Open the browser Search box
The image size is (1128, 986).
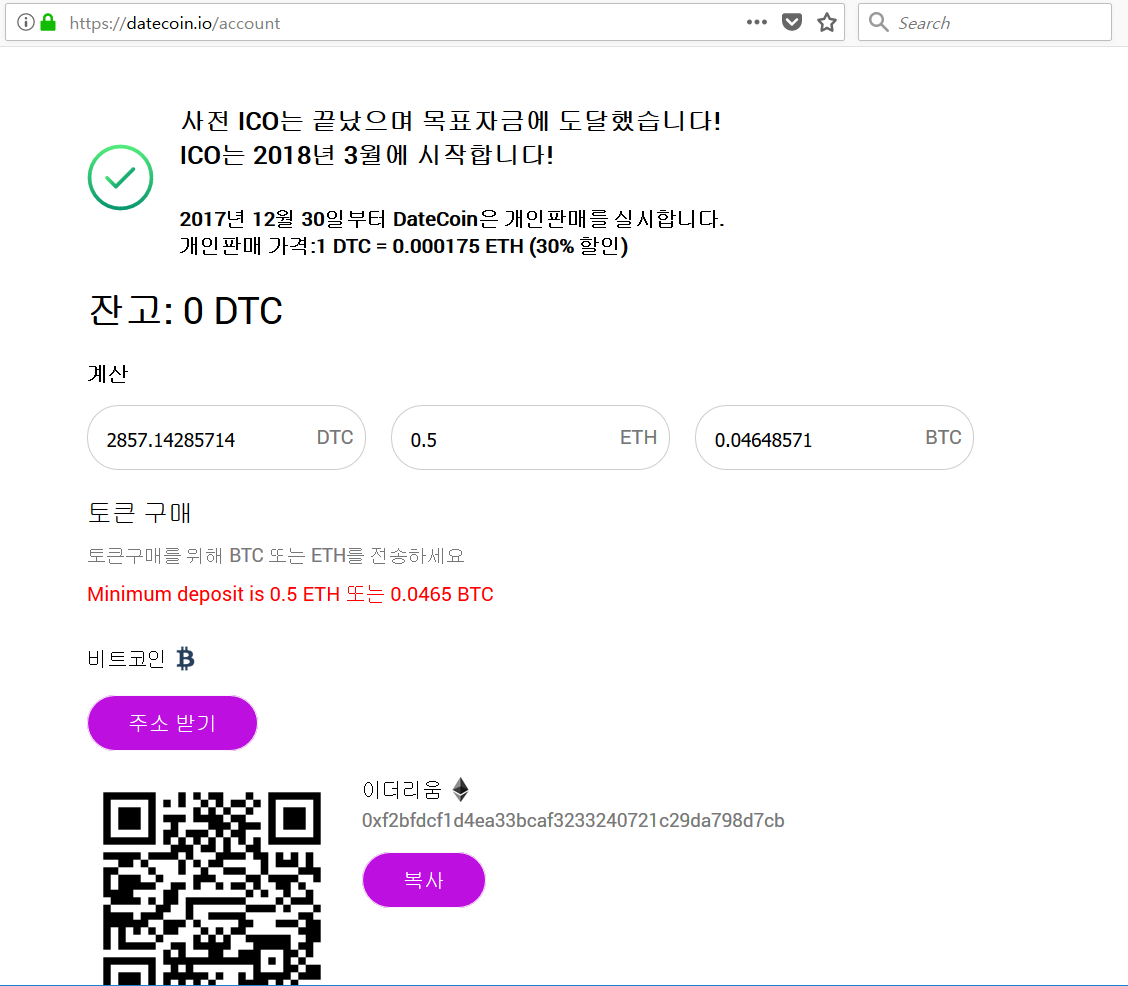995,23
